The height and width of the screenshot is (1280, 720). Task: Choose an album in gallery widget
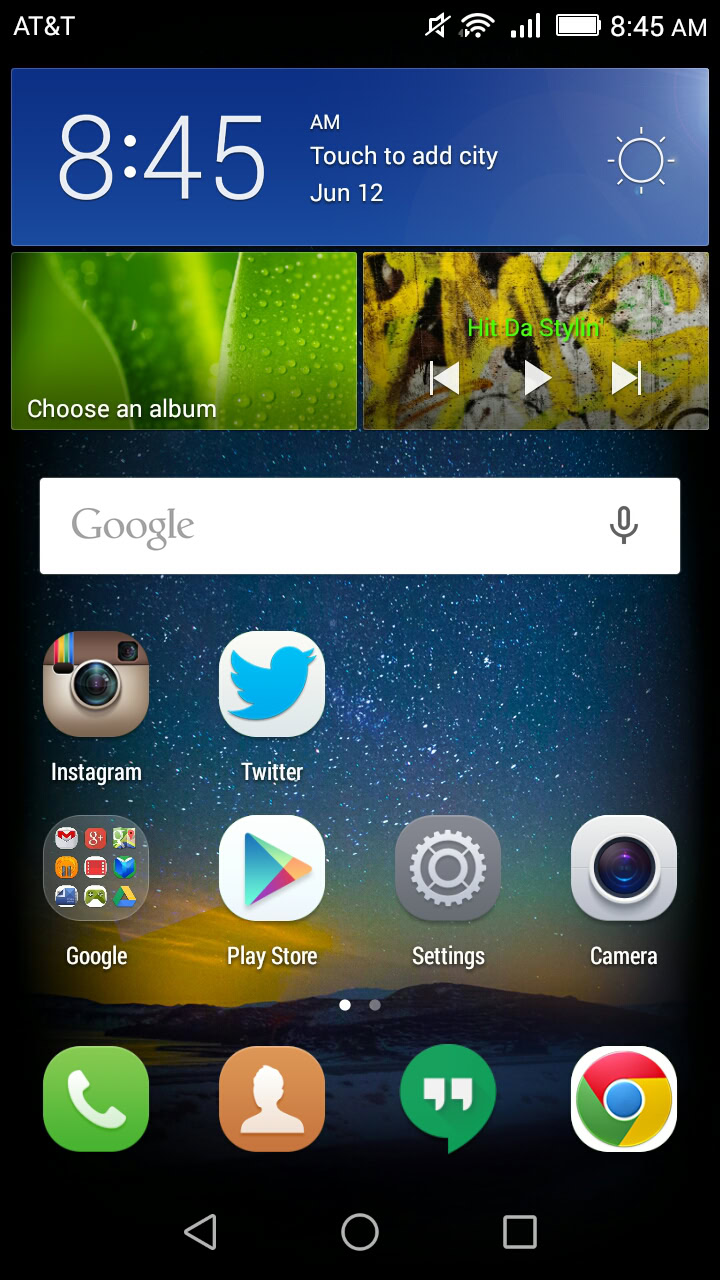[x=184, y=341]
